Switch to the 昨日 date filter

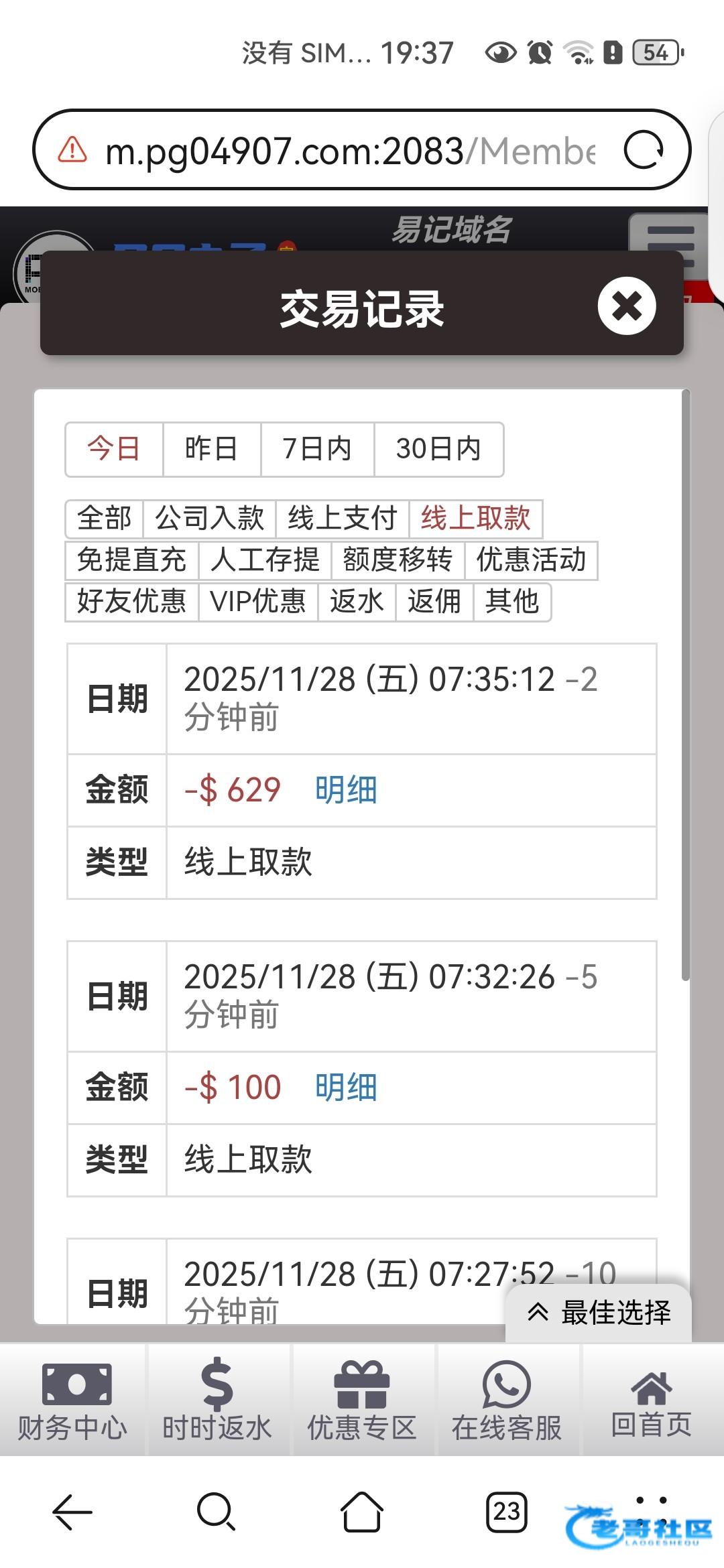(211, 449)
